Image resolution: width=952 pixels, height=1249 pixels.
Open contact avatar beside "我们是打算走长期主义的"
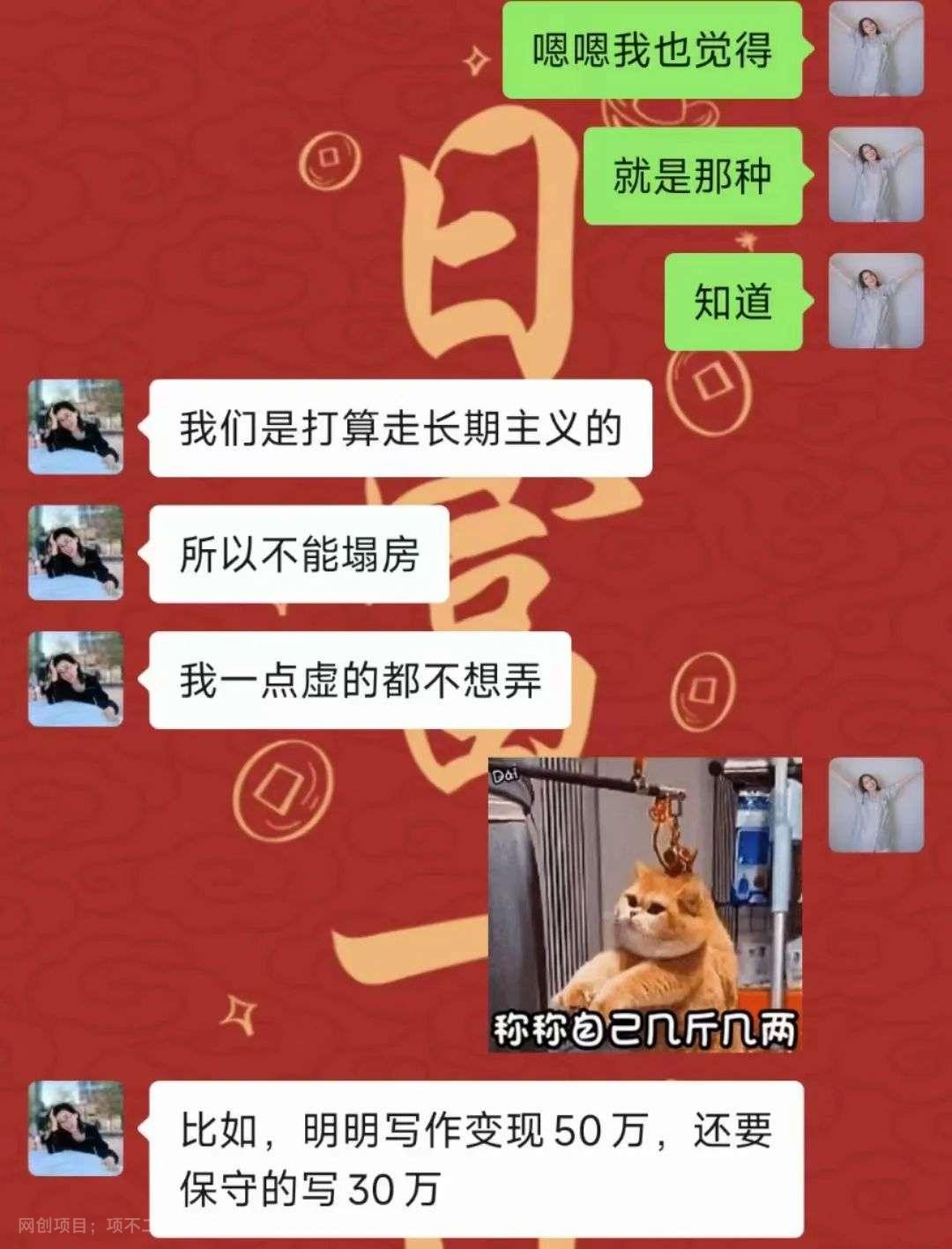[76, 427]
